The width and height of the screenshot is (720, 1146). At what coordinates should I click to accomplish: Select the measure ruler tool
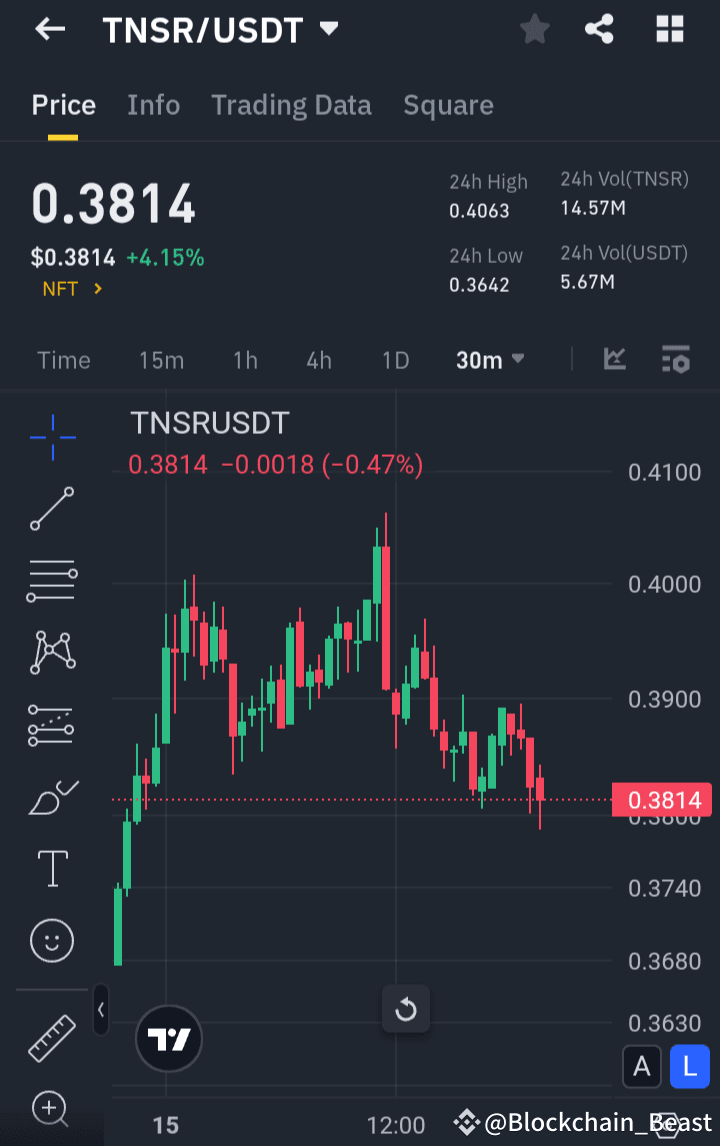(x=51, y=1037)
